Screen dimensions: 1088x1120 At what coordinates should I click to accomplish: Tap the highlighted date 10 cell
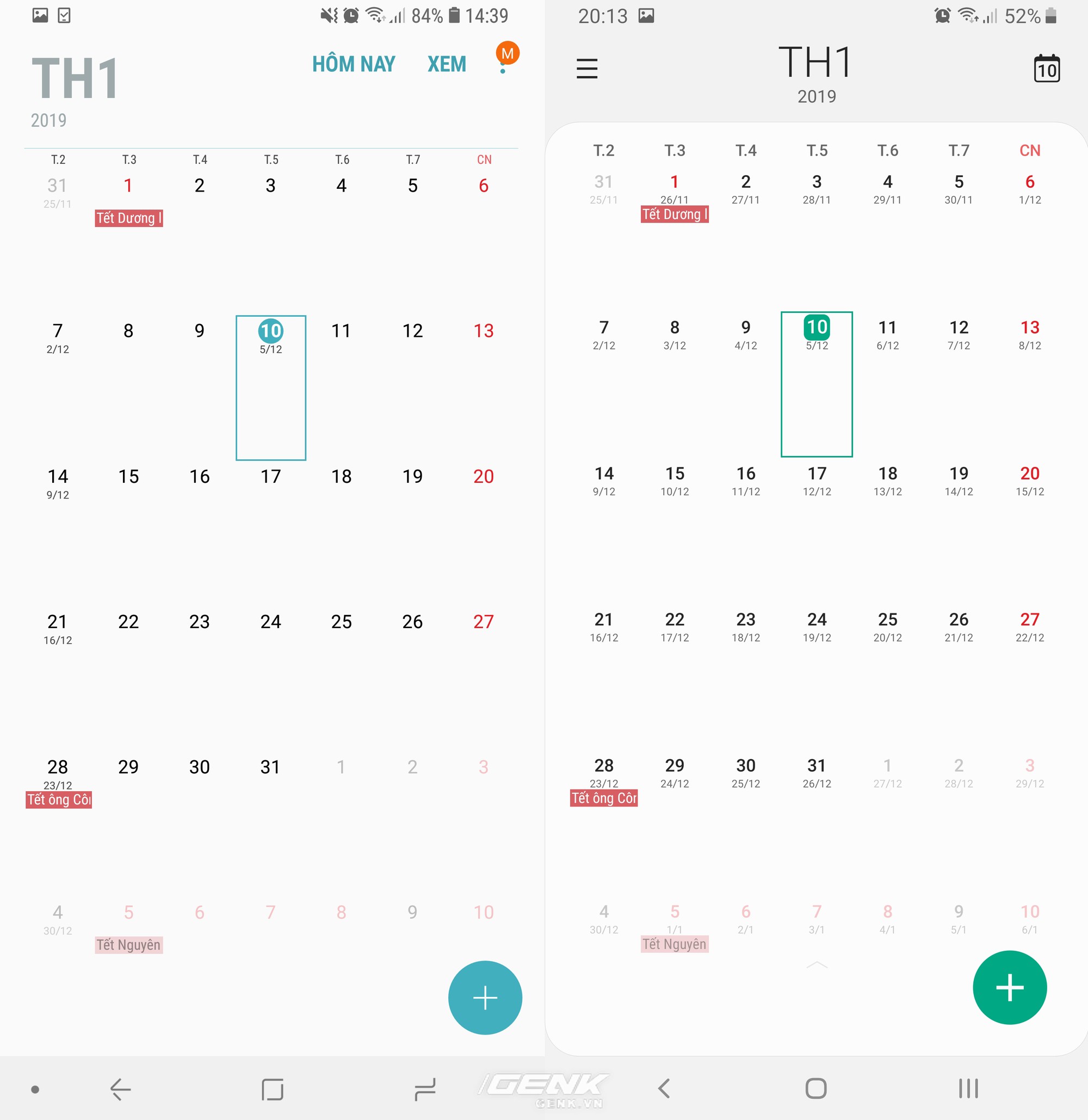coord(272,330)
